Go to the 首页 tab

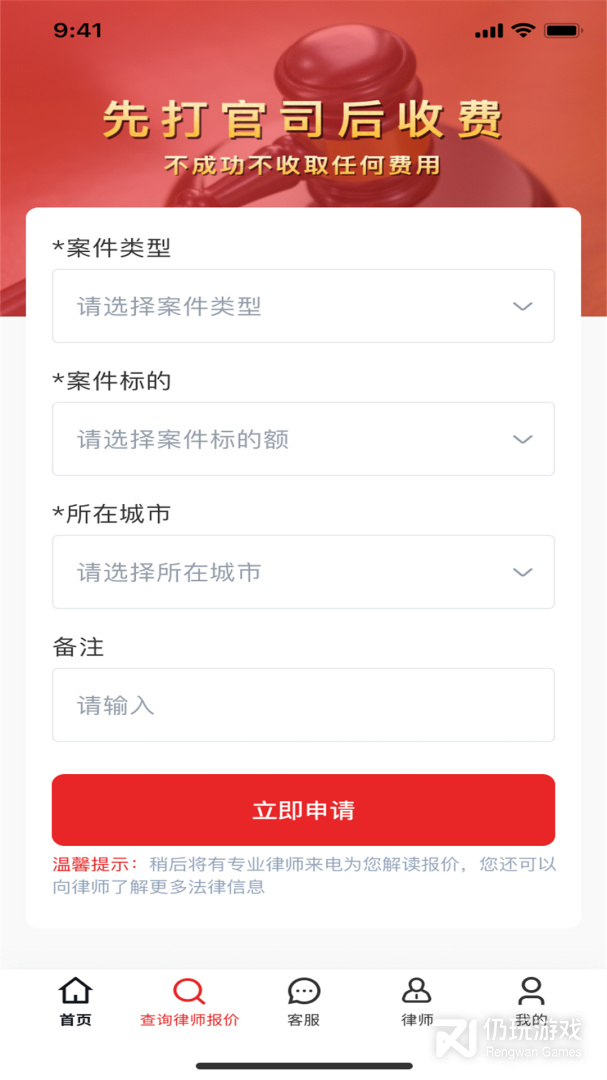(x=76, y=1001)
